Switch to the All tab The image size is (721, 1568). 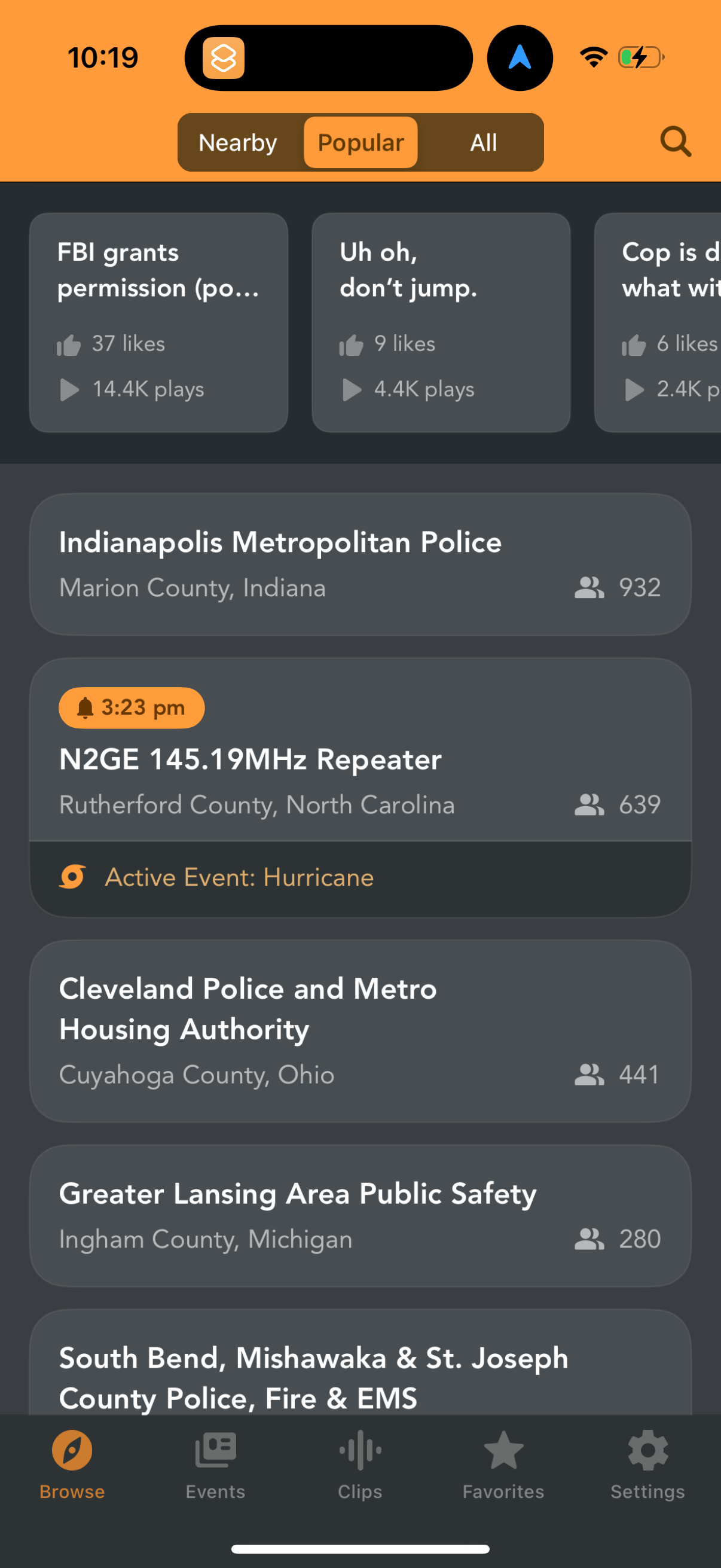click(483, 142)
